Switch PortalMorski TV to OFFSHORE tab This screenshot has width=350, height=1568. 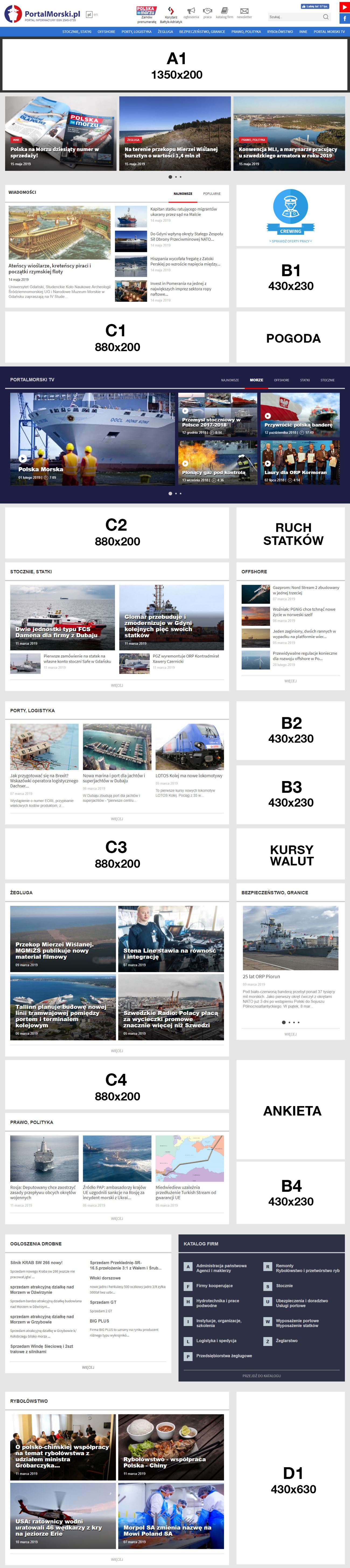click(x=281, y=380)
